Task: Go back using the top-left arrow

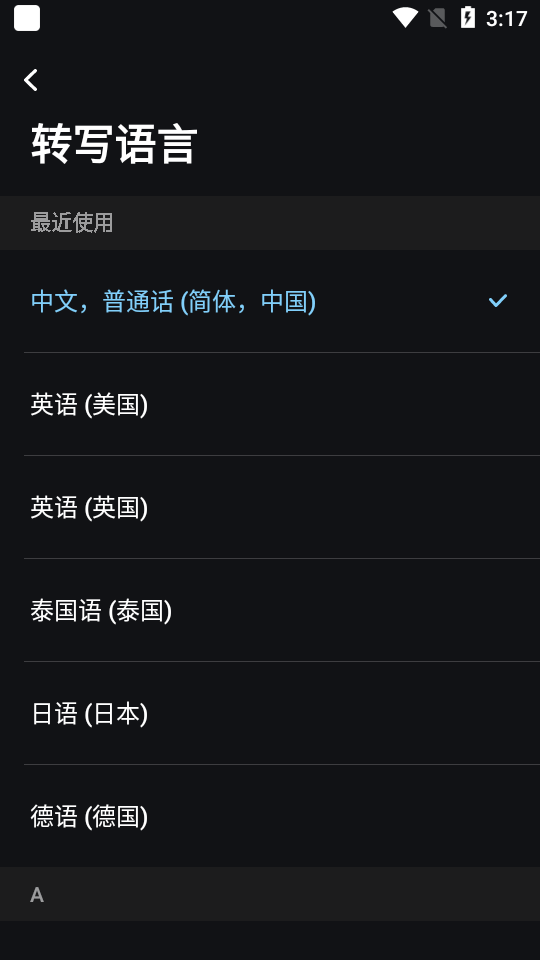Action: [31, 80]
